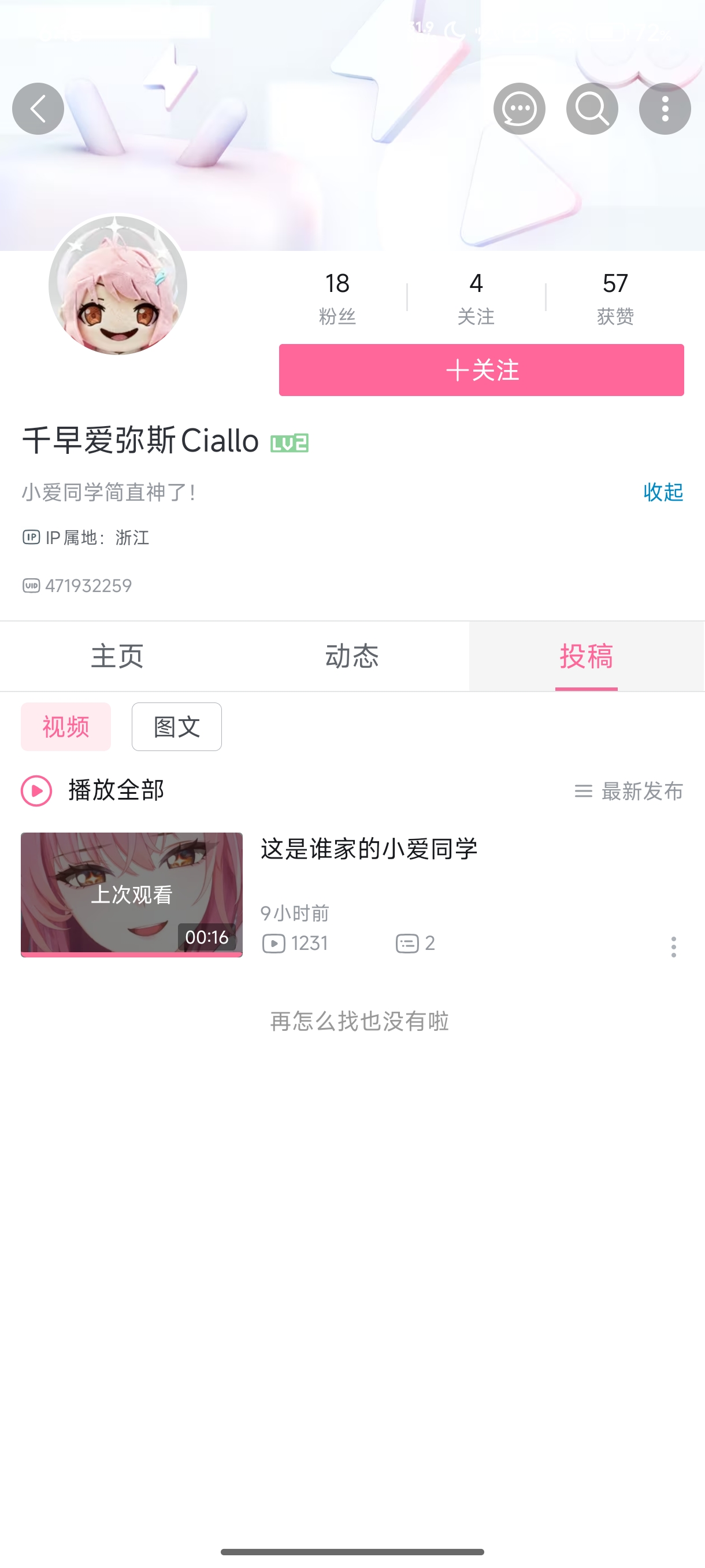Select the 视频 filter chip
This screenshot has height=1568, width=705.
[x=66, y=727]
